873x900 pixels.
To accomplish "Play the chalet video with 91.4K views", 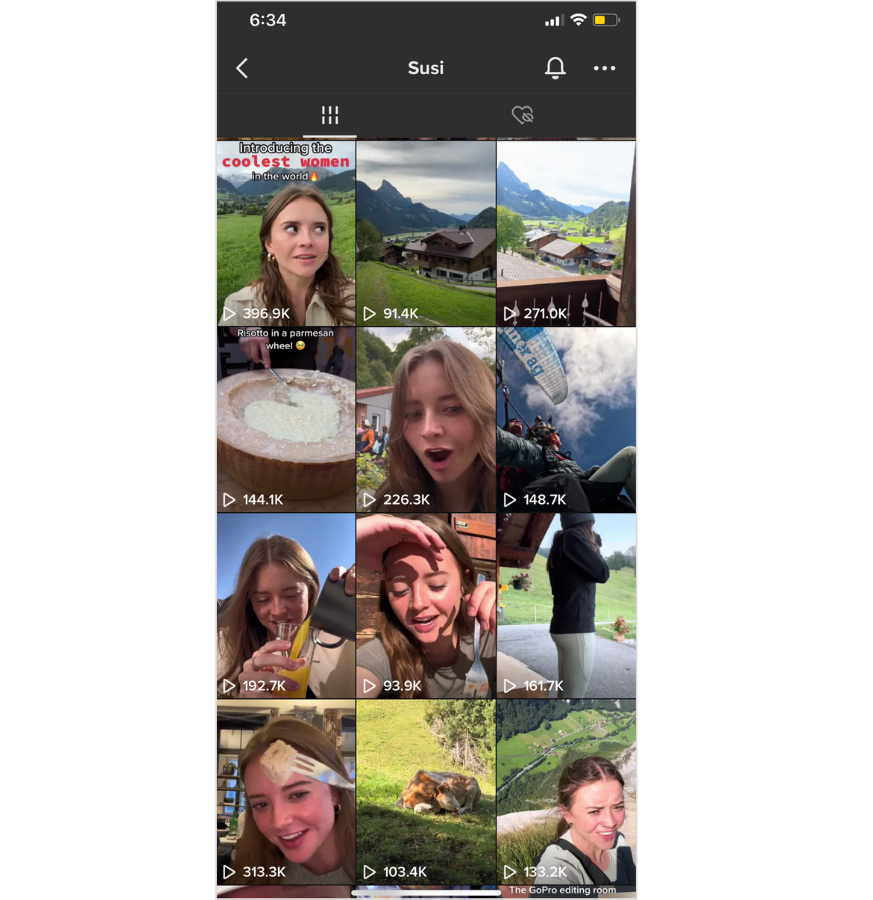I will tap(426, 233).
